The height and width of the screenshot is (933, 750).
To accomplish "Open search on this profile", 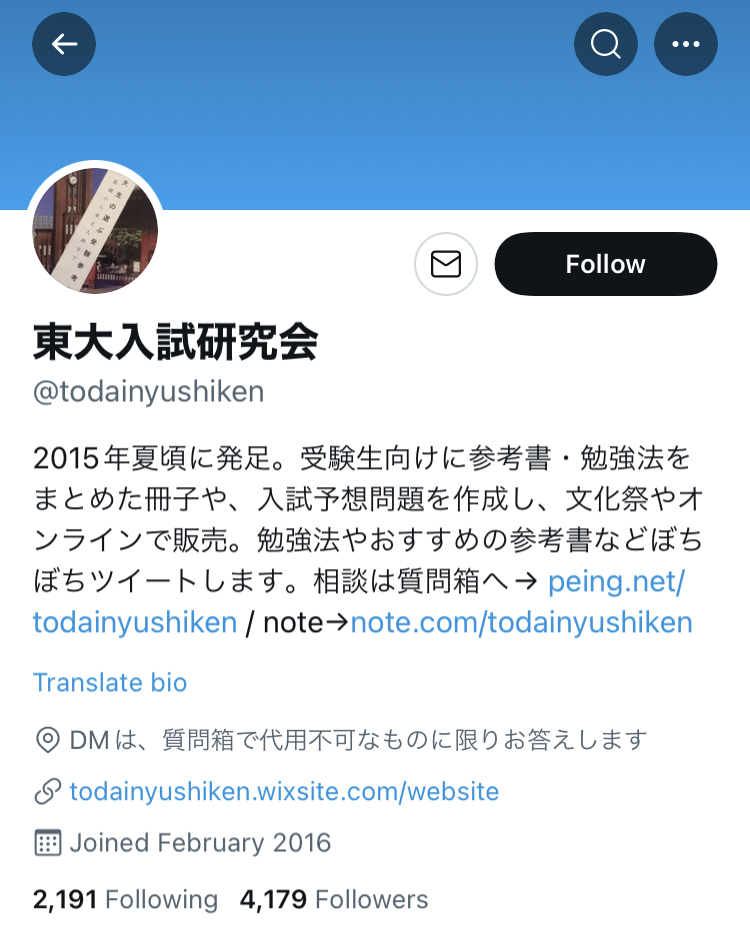I will (x=605, y=44).
